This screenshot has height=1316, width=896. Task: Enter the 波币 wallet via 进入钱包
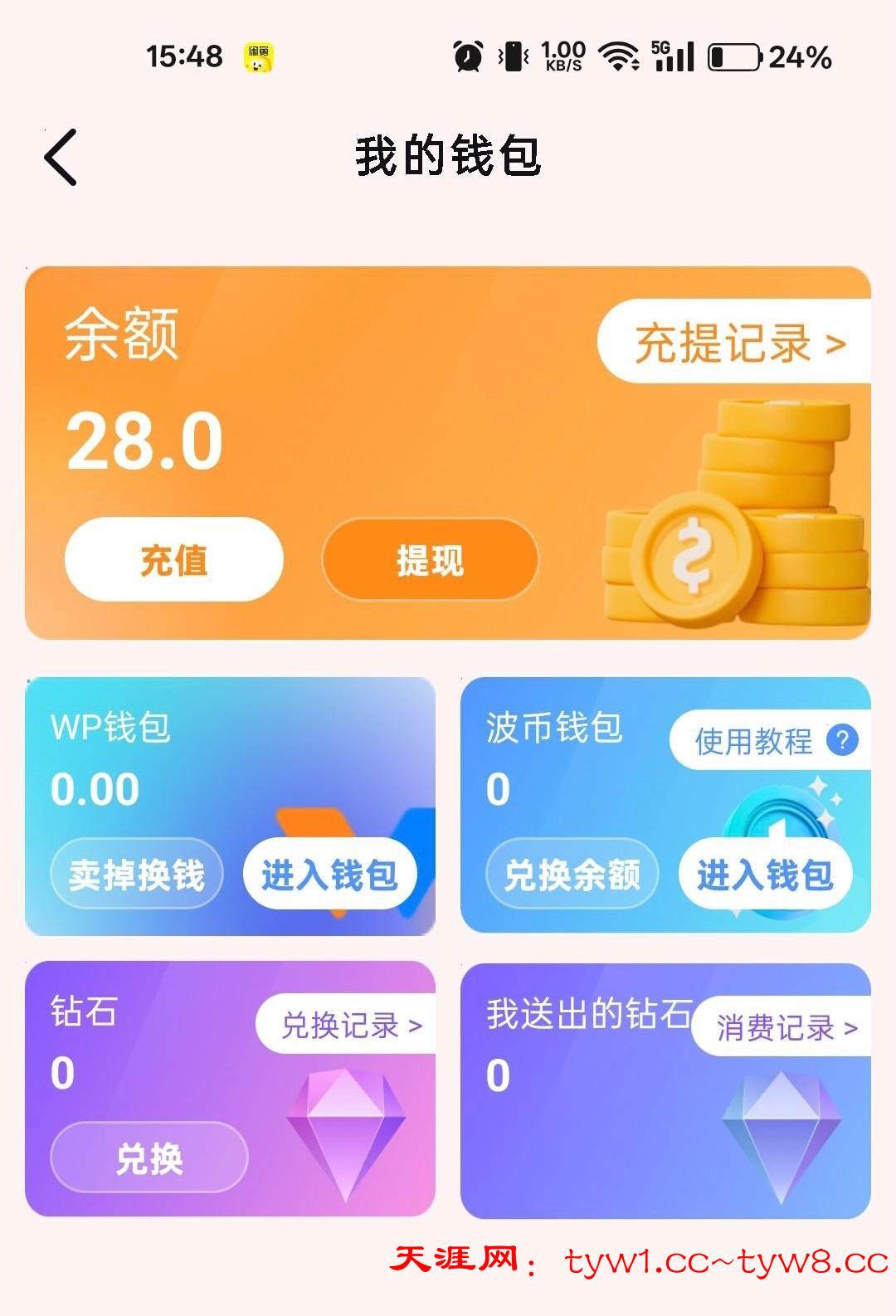[x=764, y=875]
